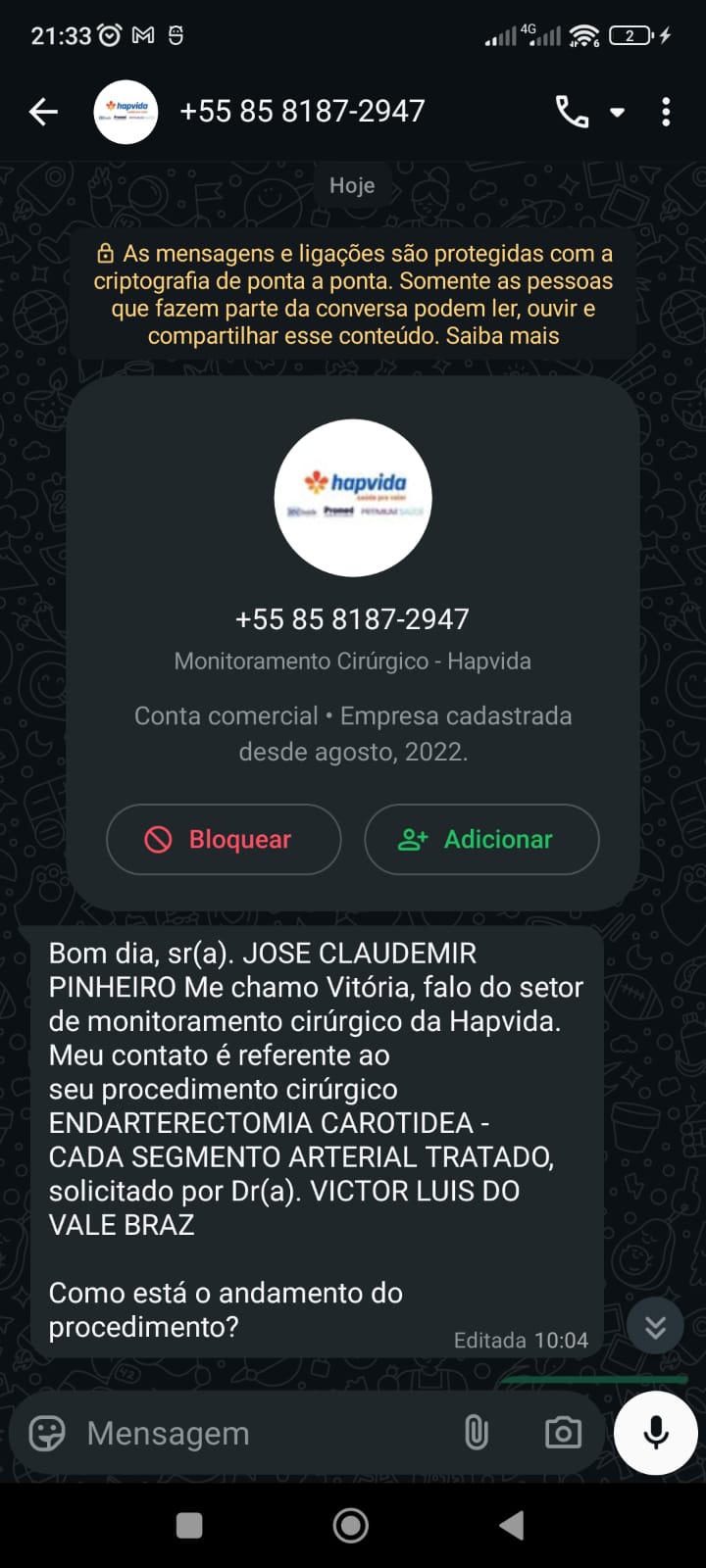This screenshot has height=1568, width=706.
Task: Go to the system home screen
Action: click(351, 1525)
